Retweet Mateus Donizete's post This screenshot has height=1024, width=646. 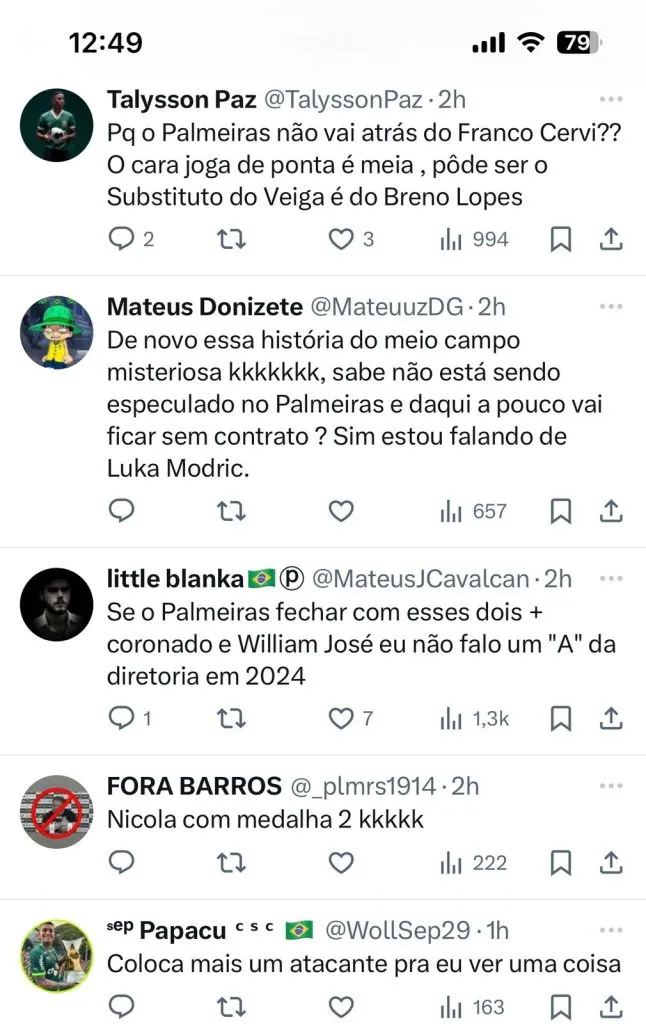point(231,511)
